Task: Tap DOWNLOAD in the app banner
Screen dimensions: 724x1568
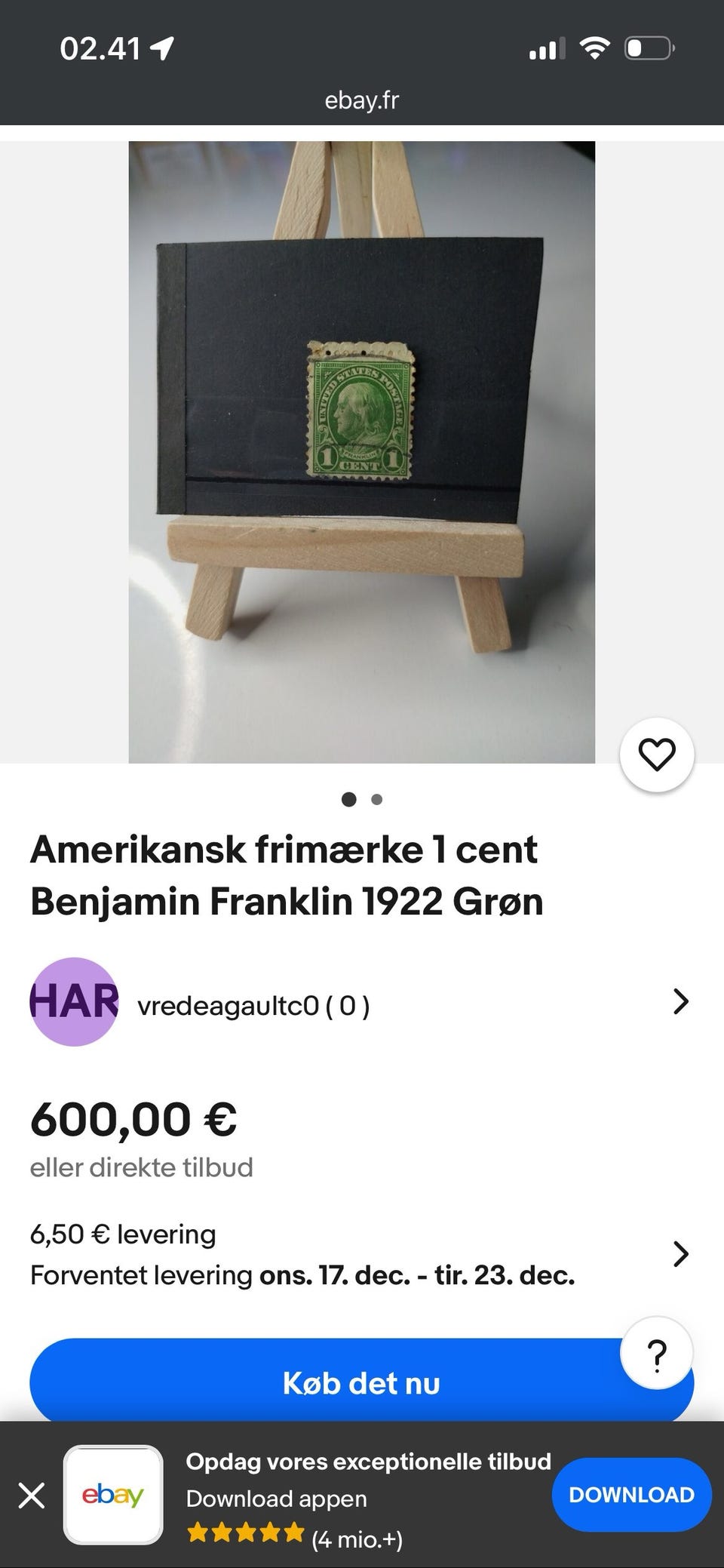Action: pyautogui.click(x=630, y=1495)
